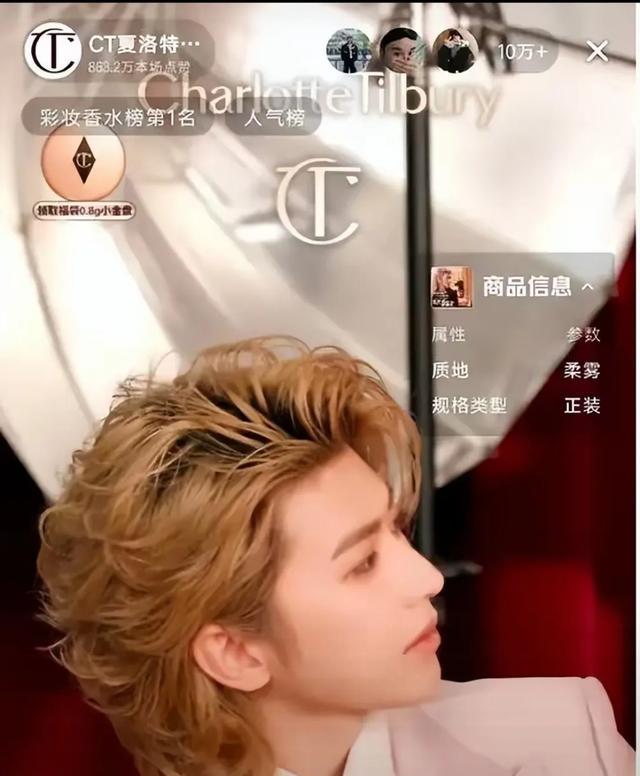This screenshot has width=640, height=776.
Task: Open the 人气榜 popularity ranking
Action: [272, 117]
